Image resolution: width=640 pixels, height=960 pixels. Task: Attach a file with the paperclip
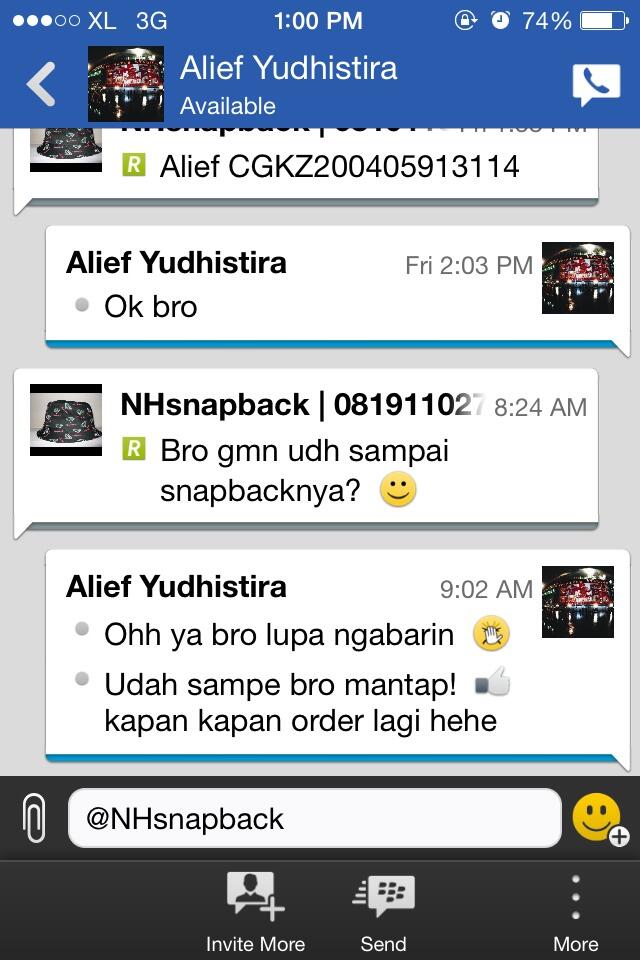[34, 819]
